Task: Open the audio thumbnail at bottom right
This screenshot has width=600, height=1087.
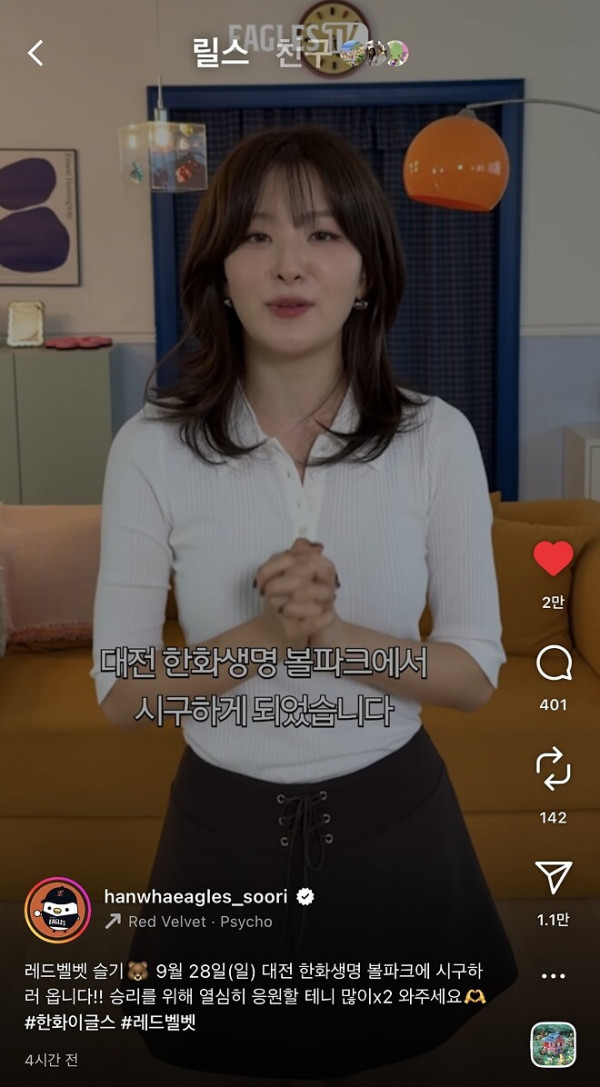Action: 553,1044
